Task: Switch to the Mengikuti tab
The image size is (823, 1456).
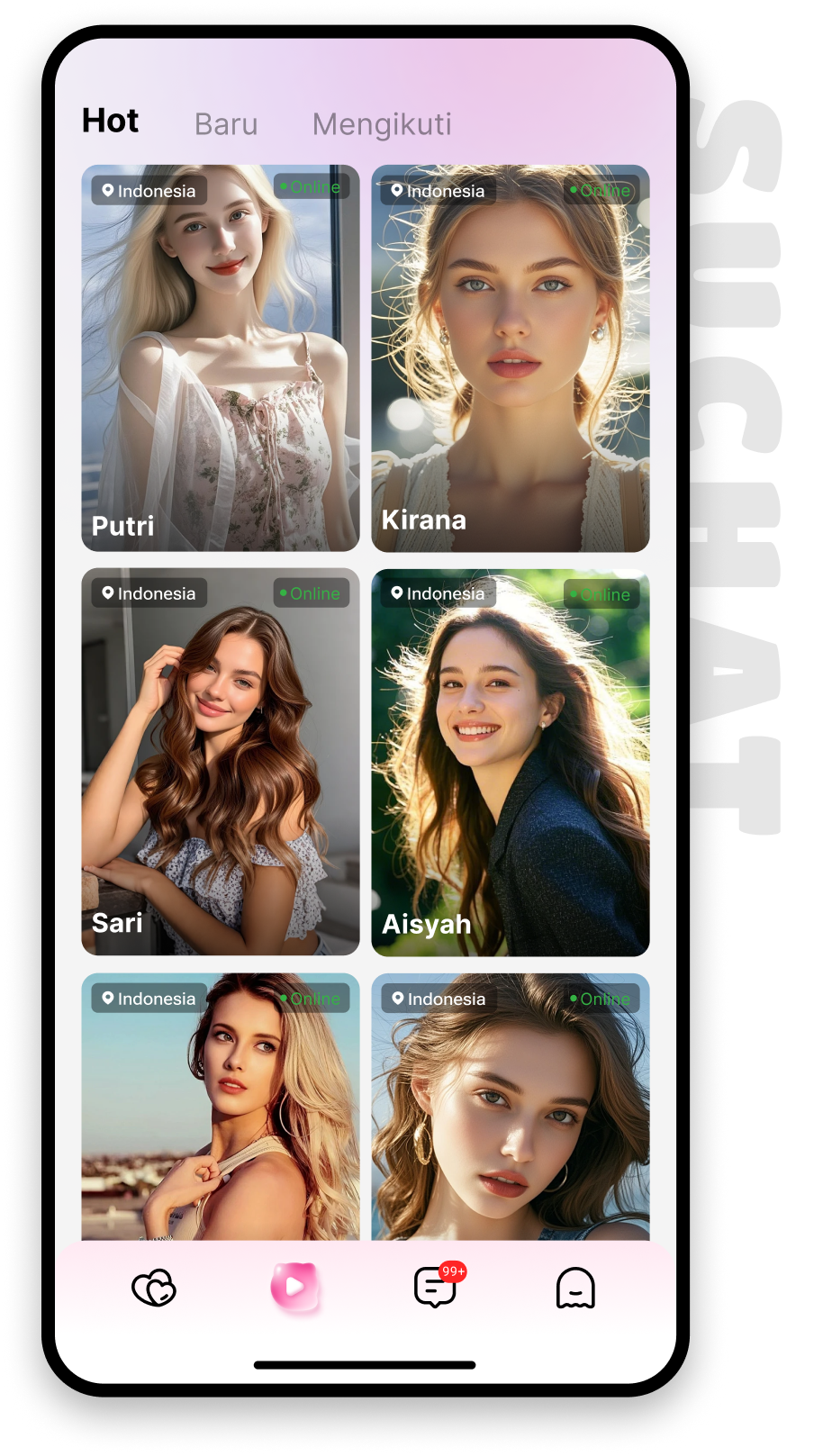Action: [x=382, y=124]
